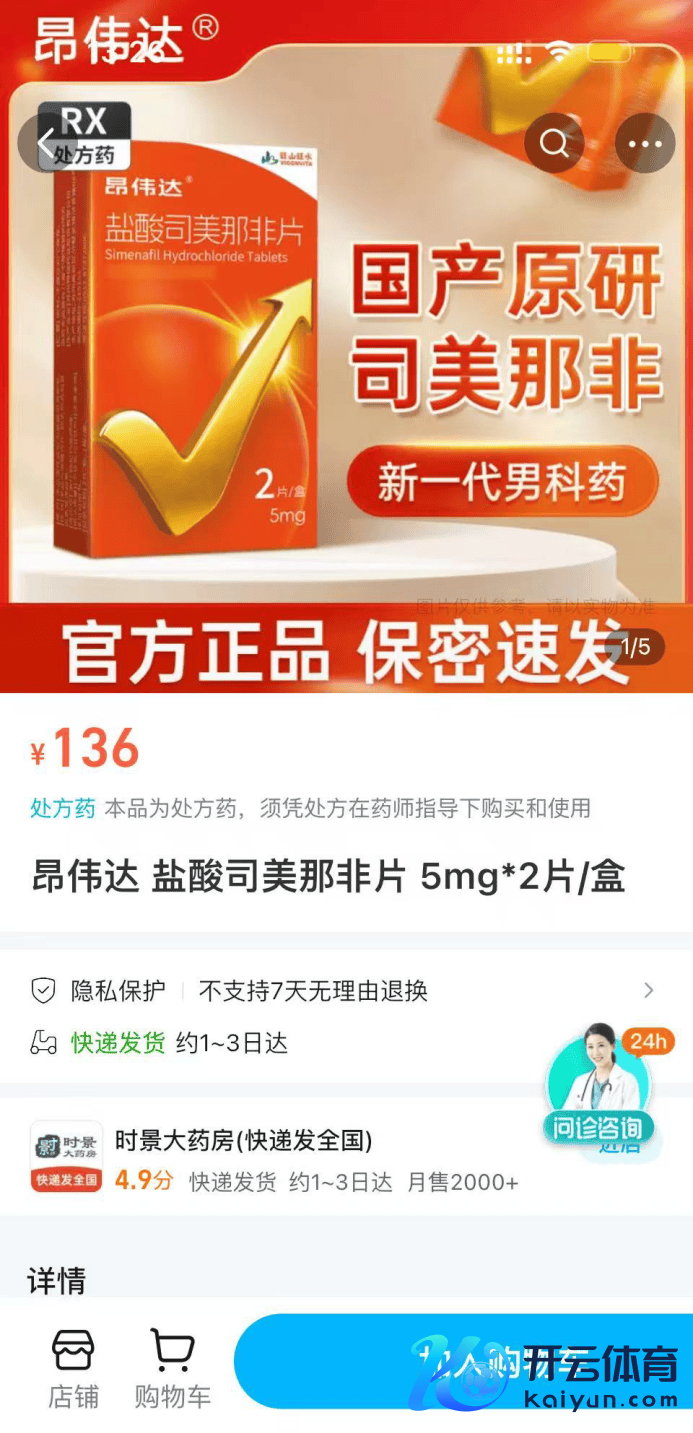The width and height of the screenshot is (693, 1433).
Task: Go to the 店铺 store page
Action: (x=74, y=1368)
